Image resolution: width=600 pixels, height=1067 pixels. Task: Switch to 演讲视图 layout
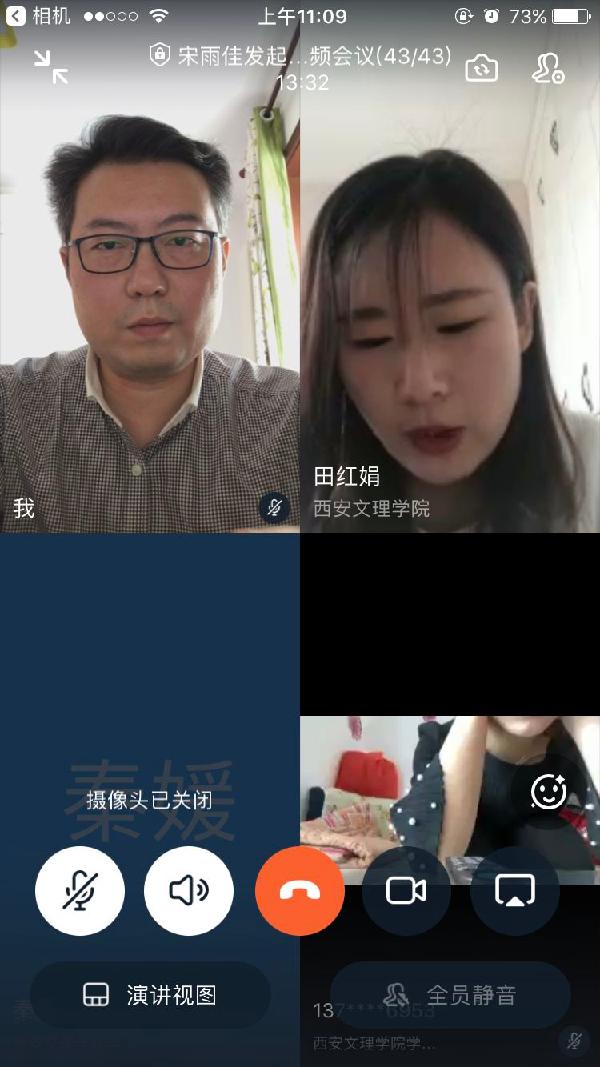tap(150, 995)
